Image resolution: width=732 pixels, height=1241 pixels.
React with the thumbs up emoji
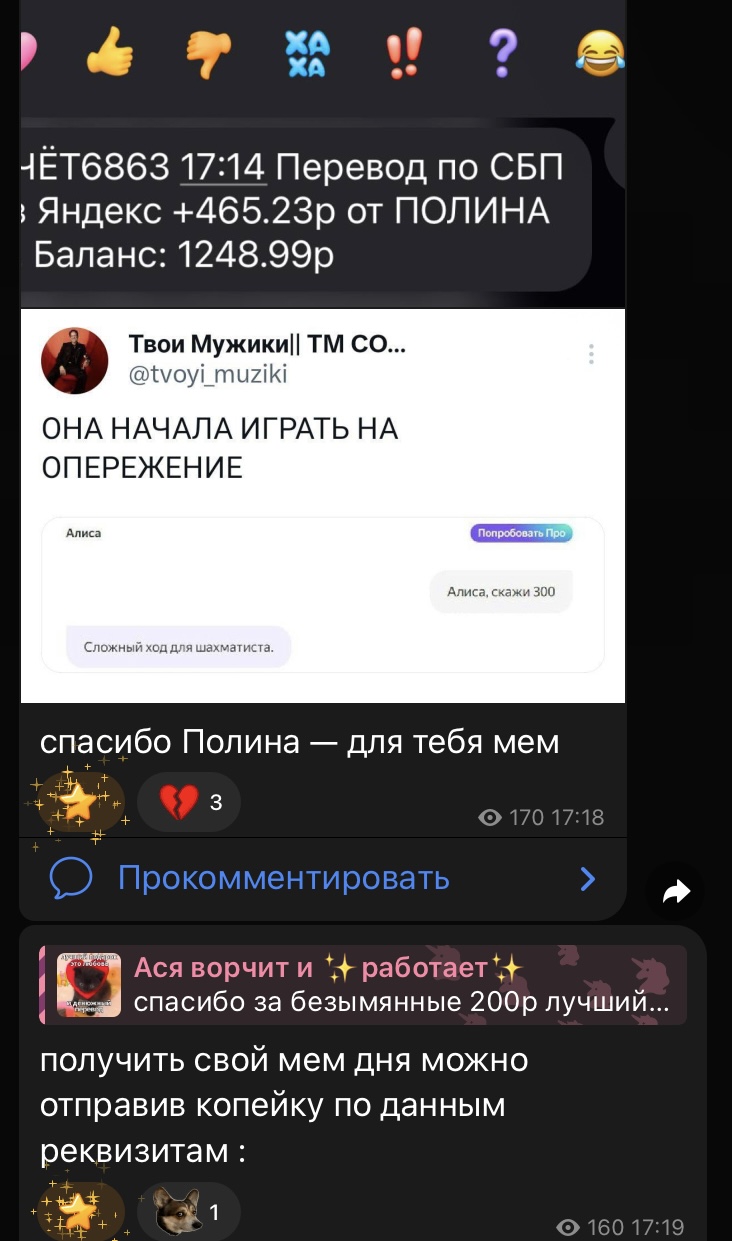pyautogui.click(x=109, y=54)
